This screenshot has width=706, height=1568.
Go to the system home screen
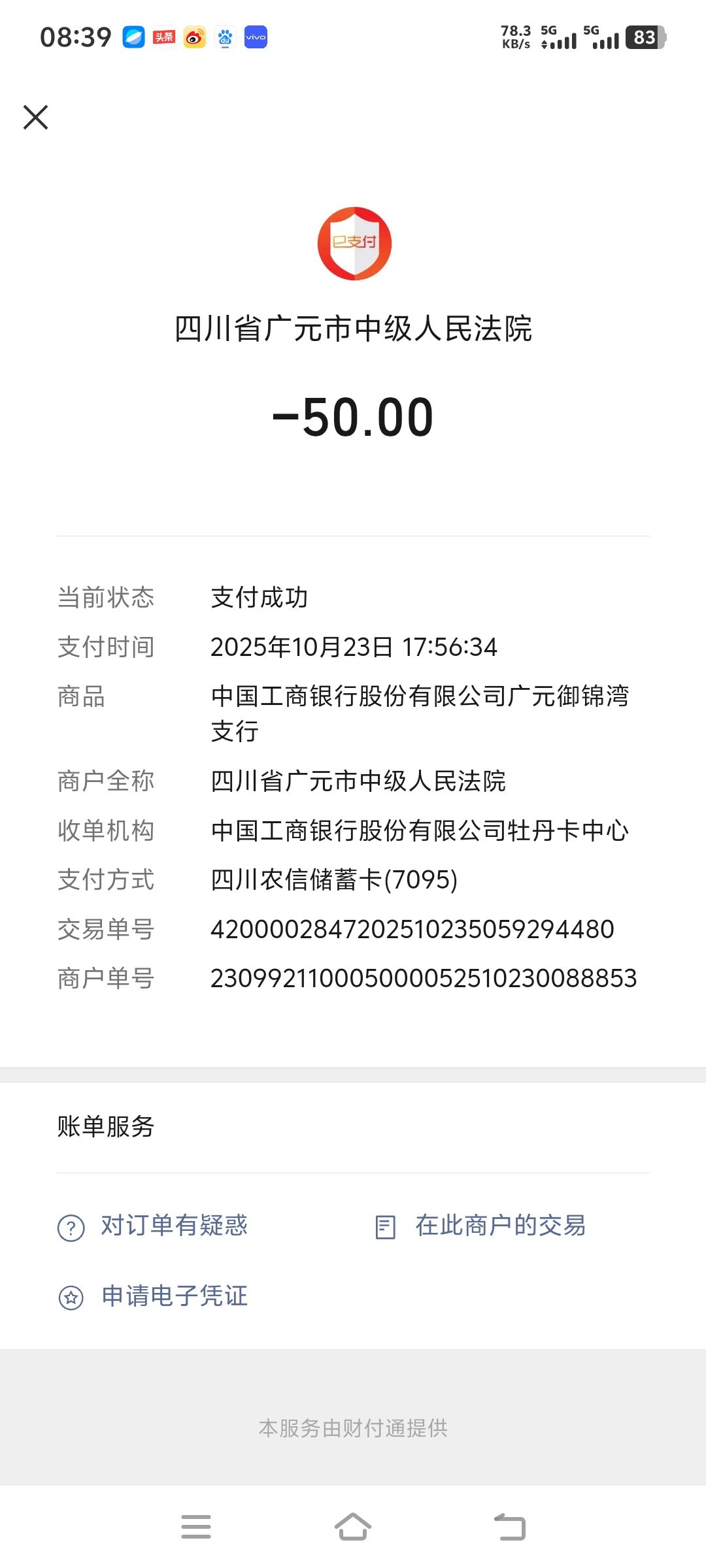point(353,1527)
